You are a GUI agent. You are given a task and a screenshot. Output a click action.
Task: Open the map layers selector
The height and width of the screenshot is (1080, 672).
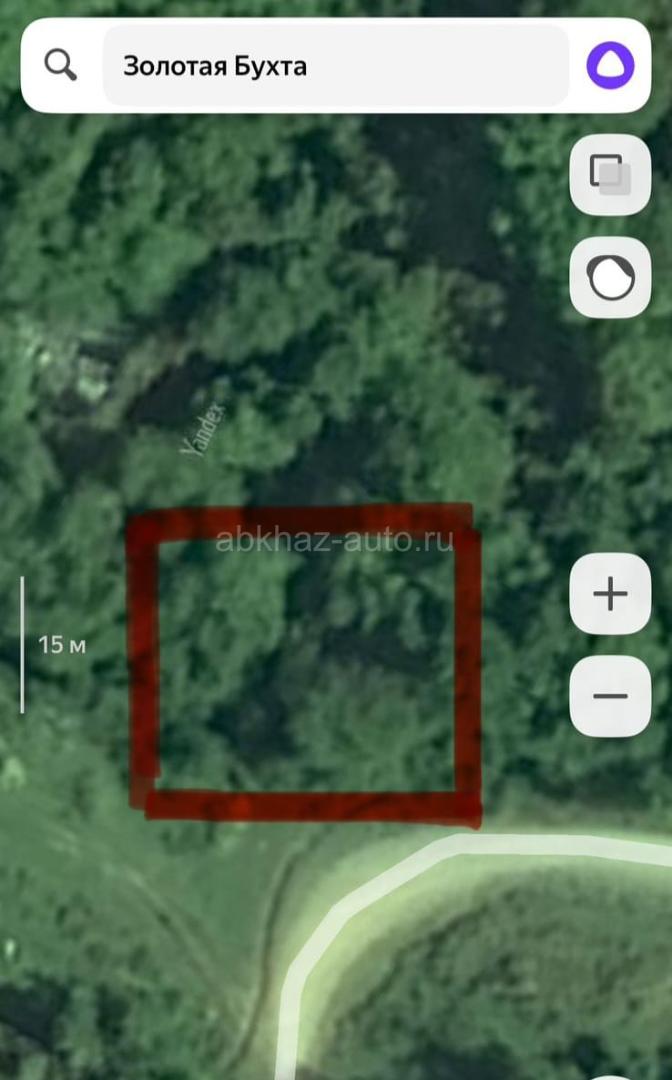pos(610,175)
